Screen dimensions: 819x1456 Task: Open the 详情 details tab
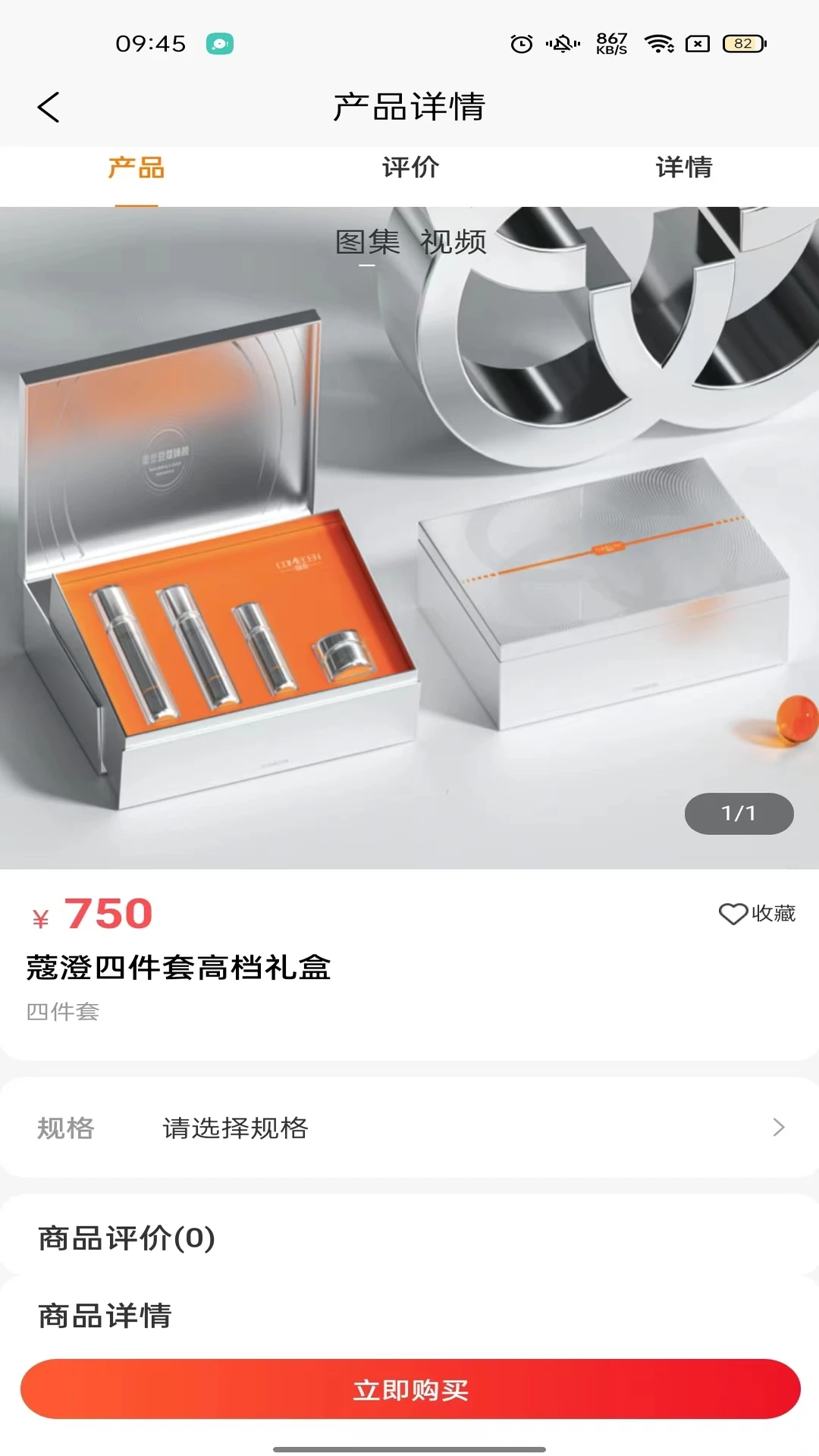685,168
